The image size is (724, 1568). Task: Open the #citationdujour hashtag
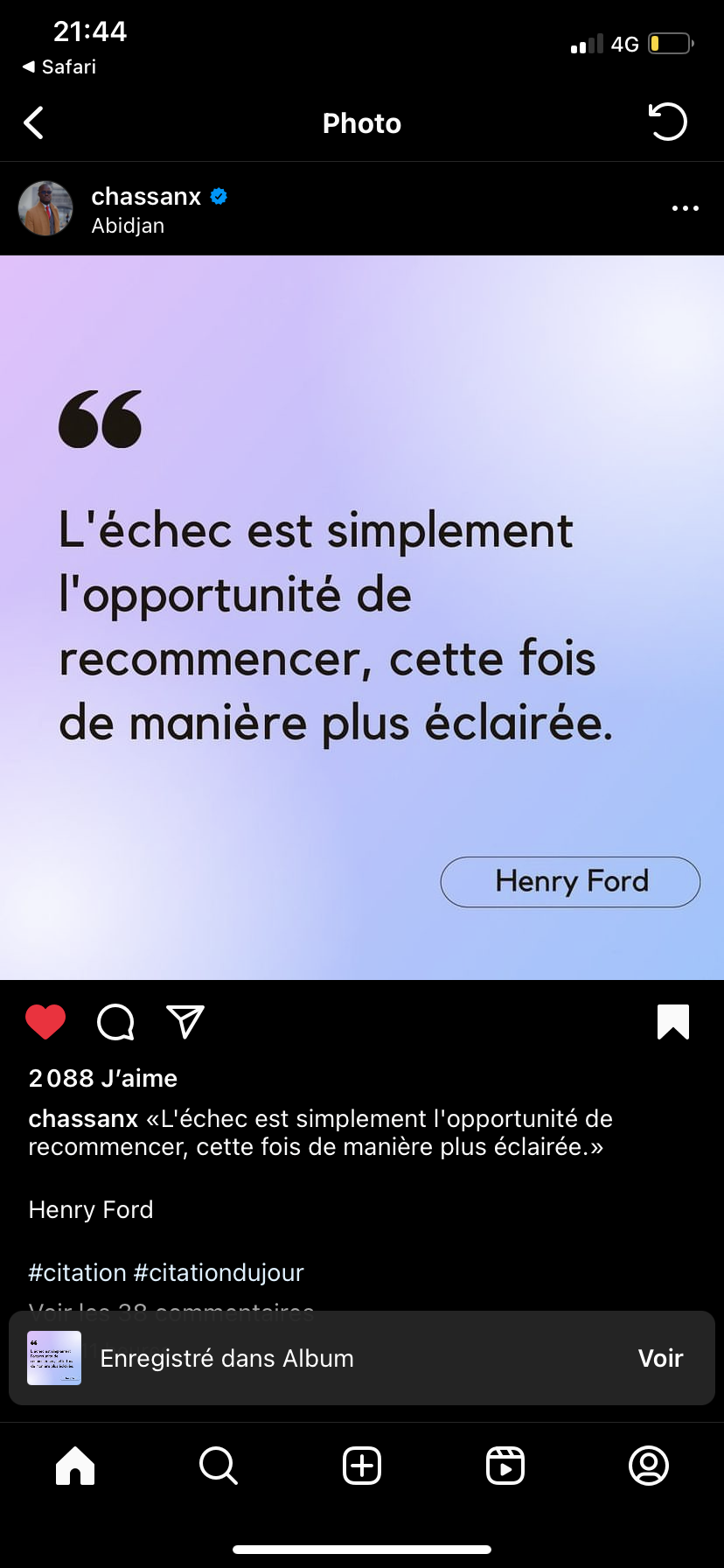pos(219,1272)
